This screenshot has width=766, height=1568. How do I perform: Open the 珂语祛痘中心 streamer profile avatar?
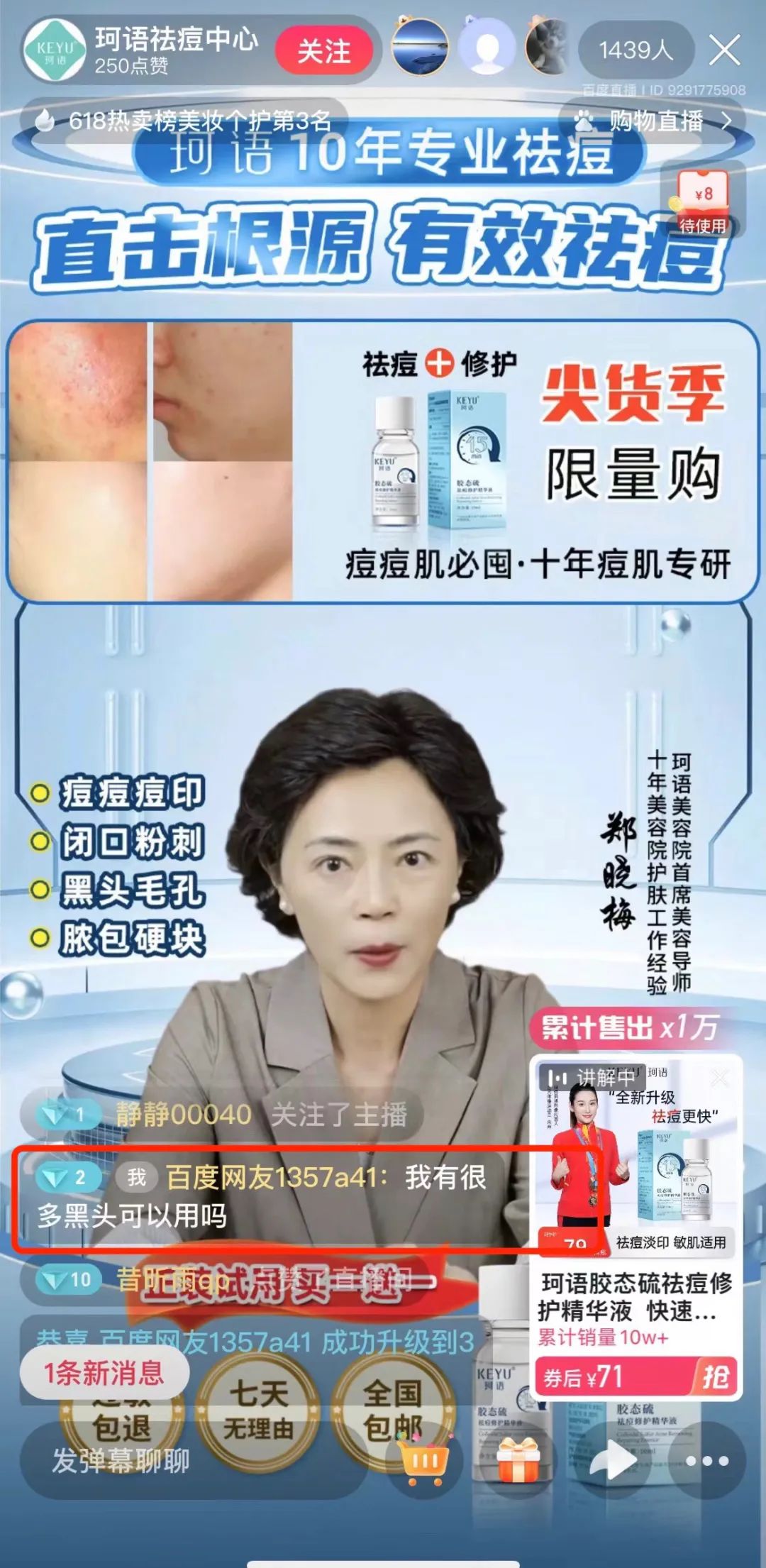[x=54, y=50]
